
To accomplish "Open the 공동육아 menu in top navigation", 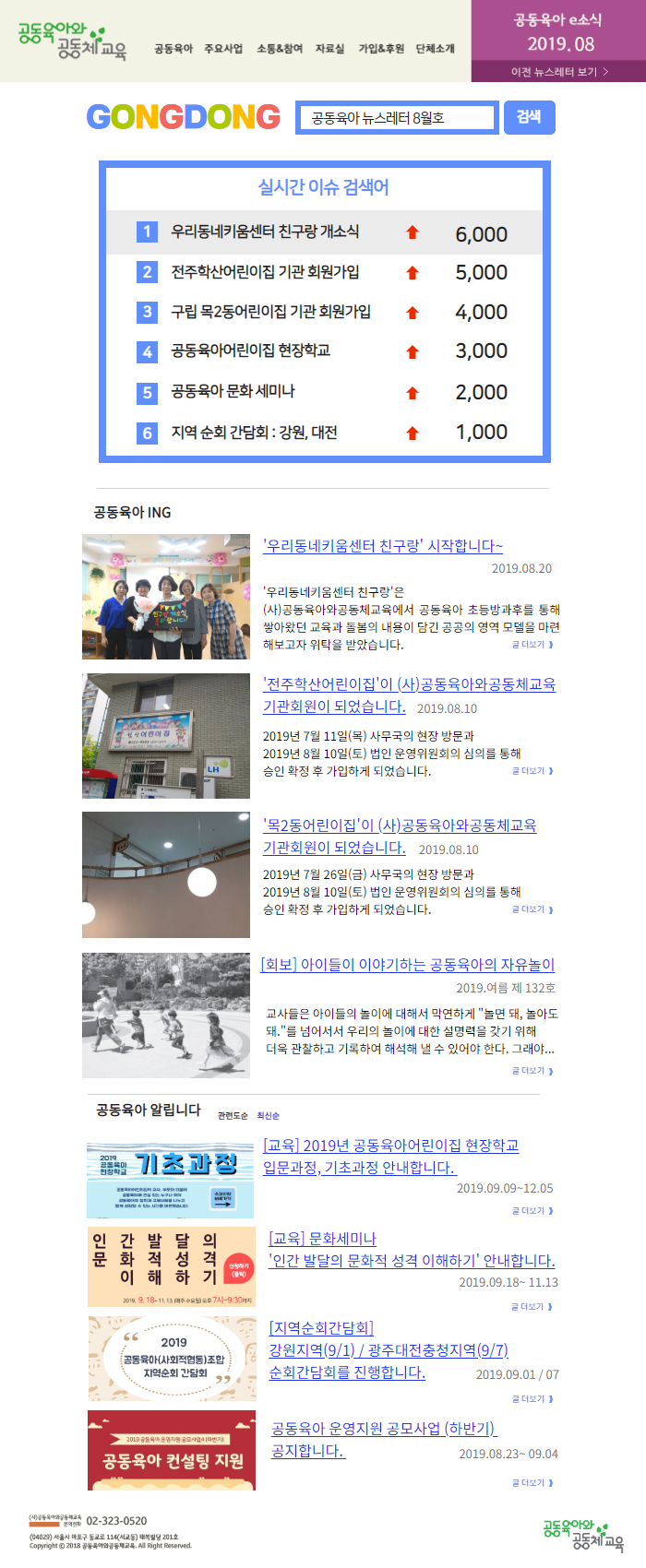I will [x=173, y=49].
